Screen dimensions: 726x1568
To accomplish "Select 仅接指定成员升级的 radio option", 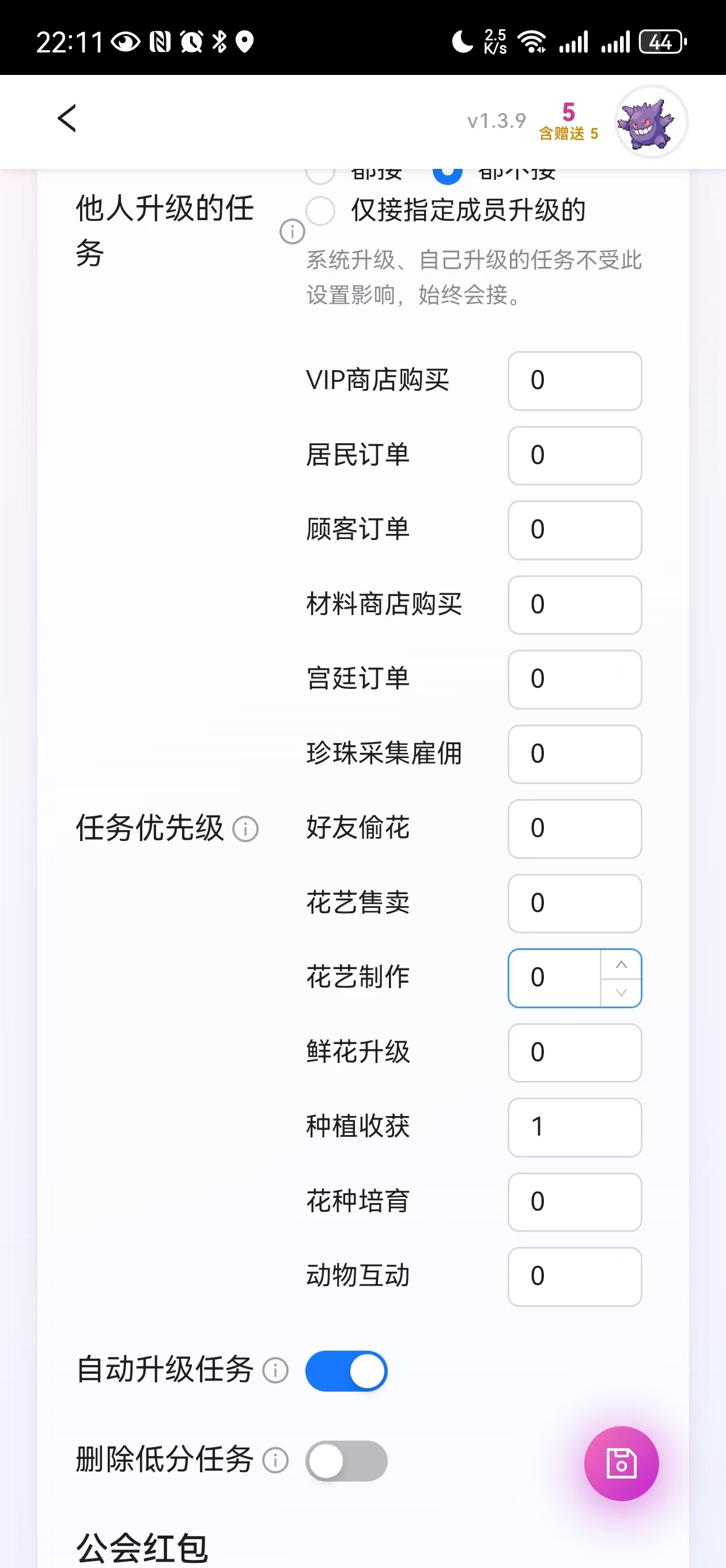I will pos(320,210).
